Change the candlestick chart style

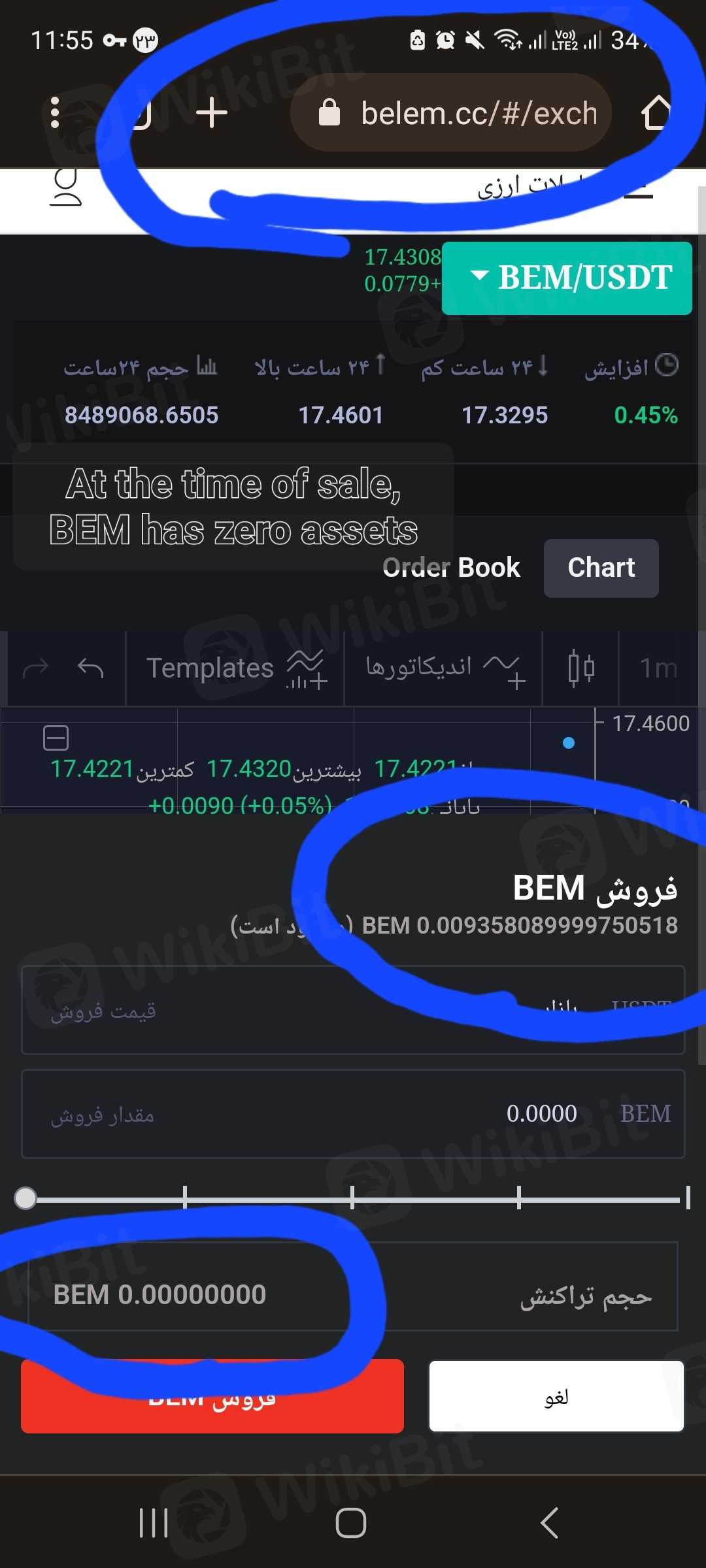(x=580, y=668)
